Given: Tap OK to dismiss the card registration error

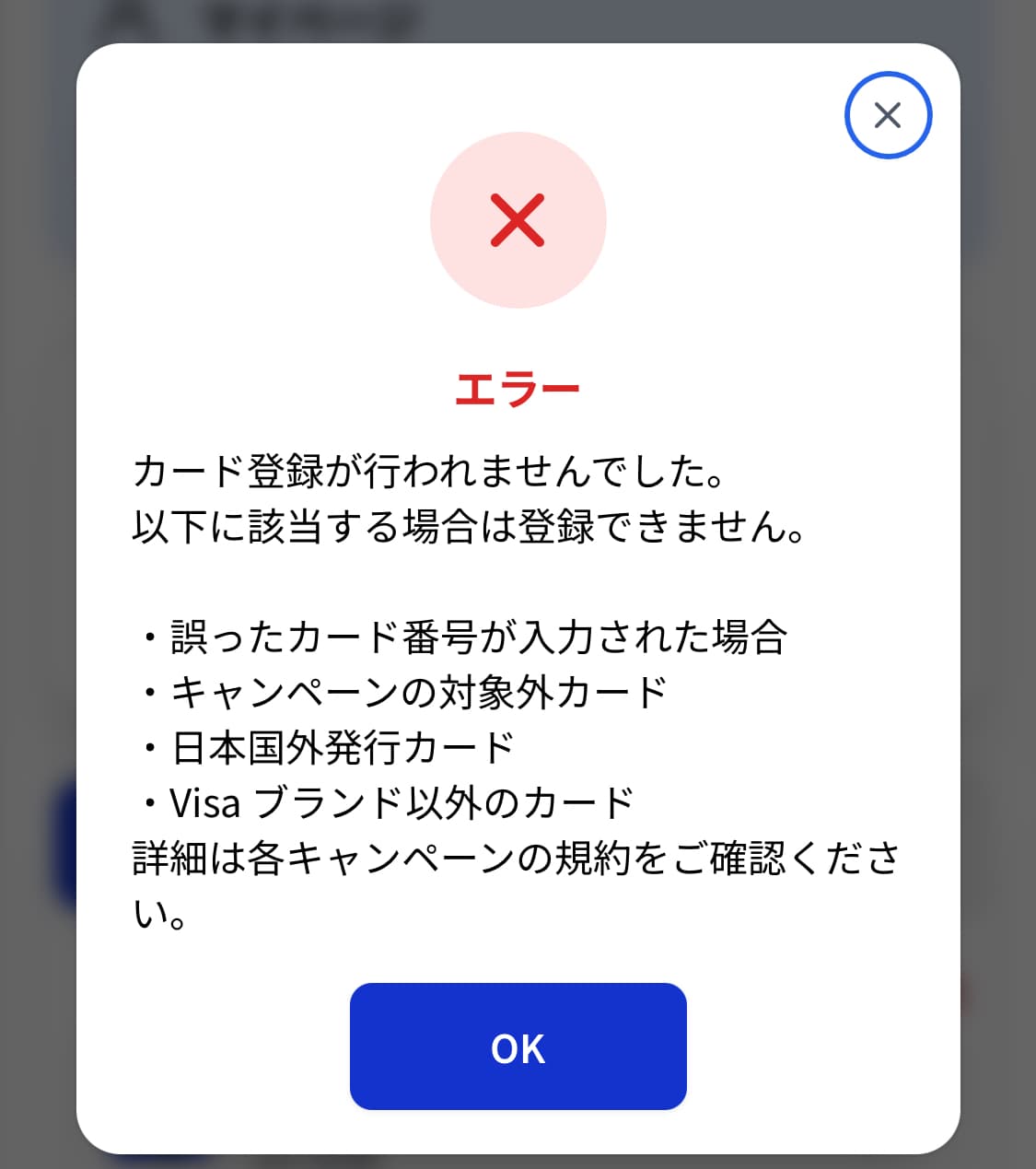Looking at the screenshot, I should click(518, 1046).
